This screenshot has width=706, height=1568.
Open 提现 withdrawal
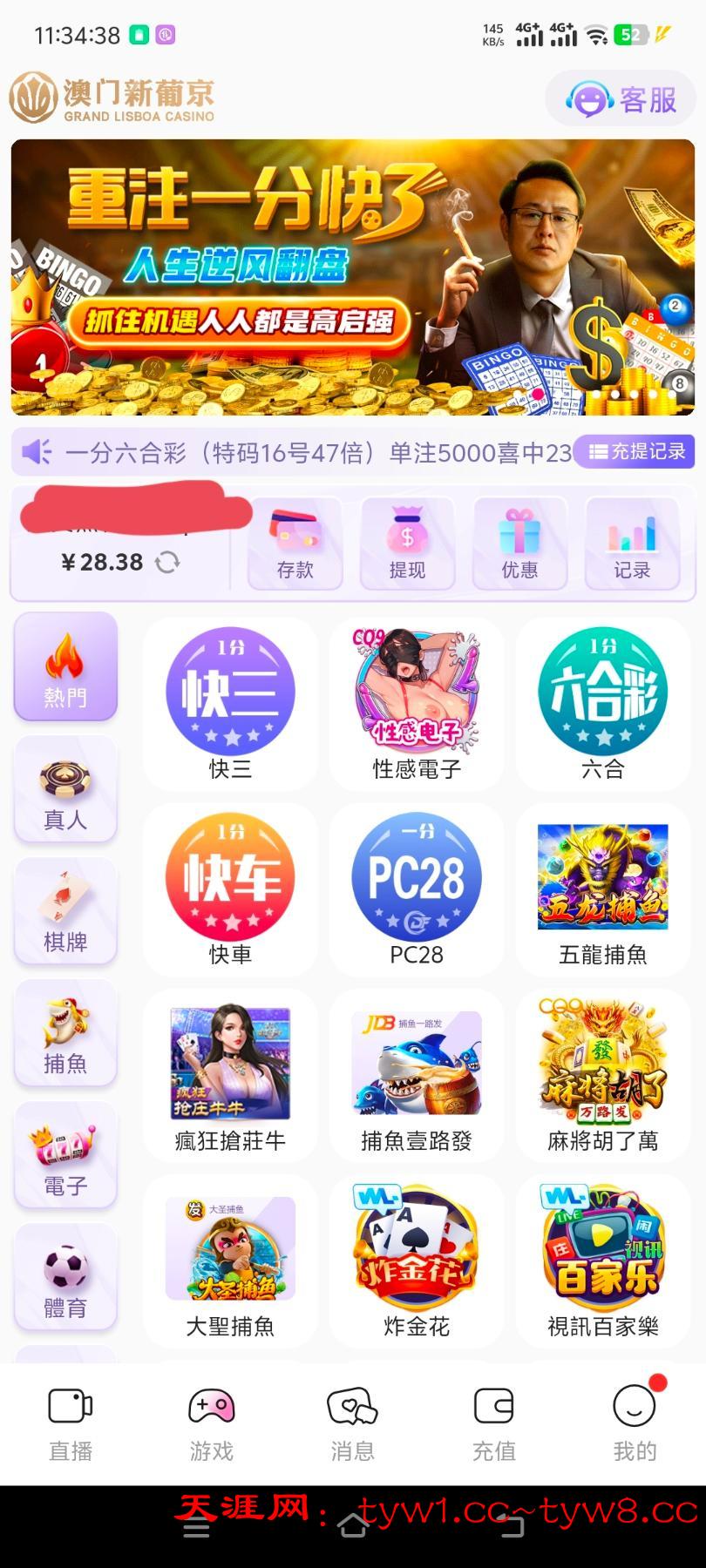[407, 544]
